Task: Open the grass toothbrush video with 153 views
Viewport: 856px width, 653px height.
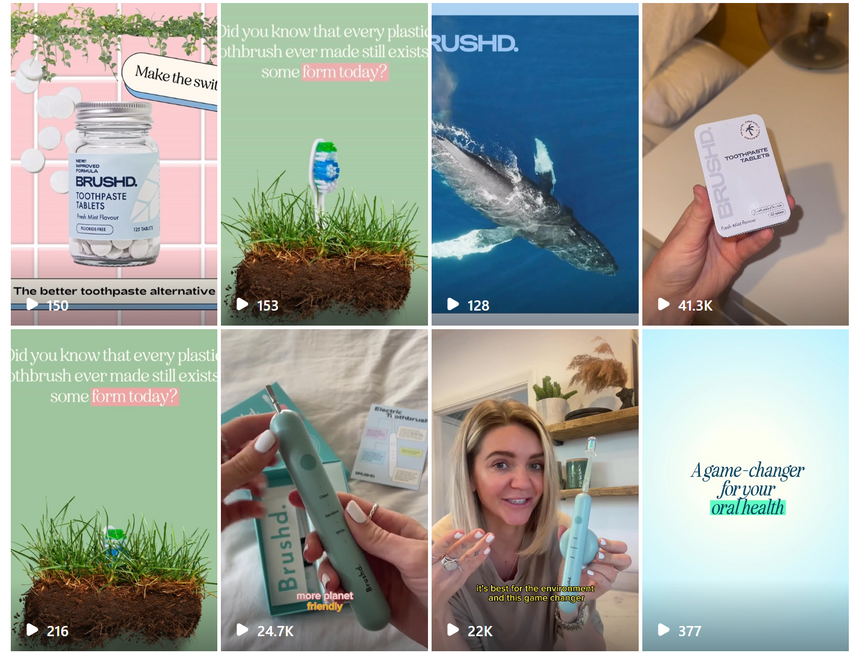Action: [x=324, y=165]
